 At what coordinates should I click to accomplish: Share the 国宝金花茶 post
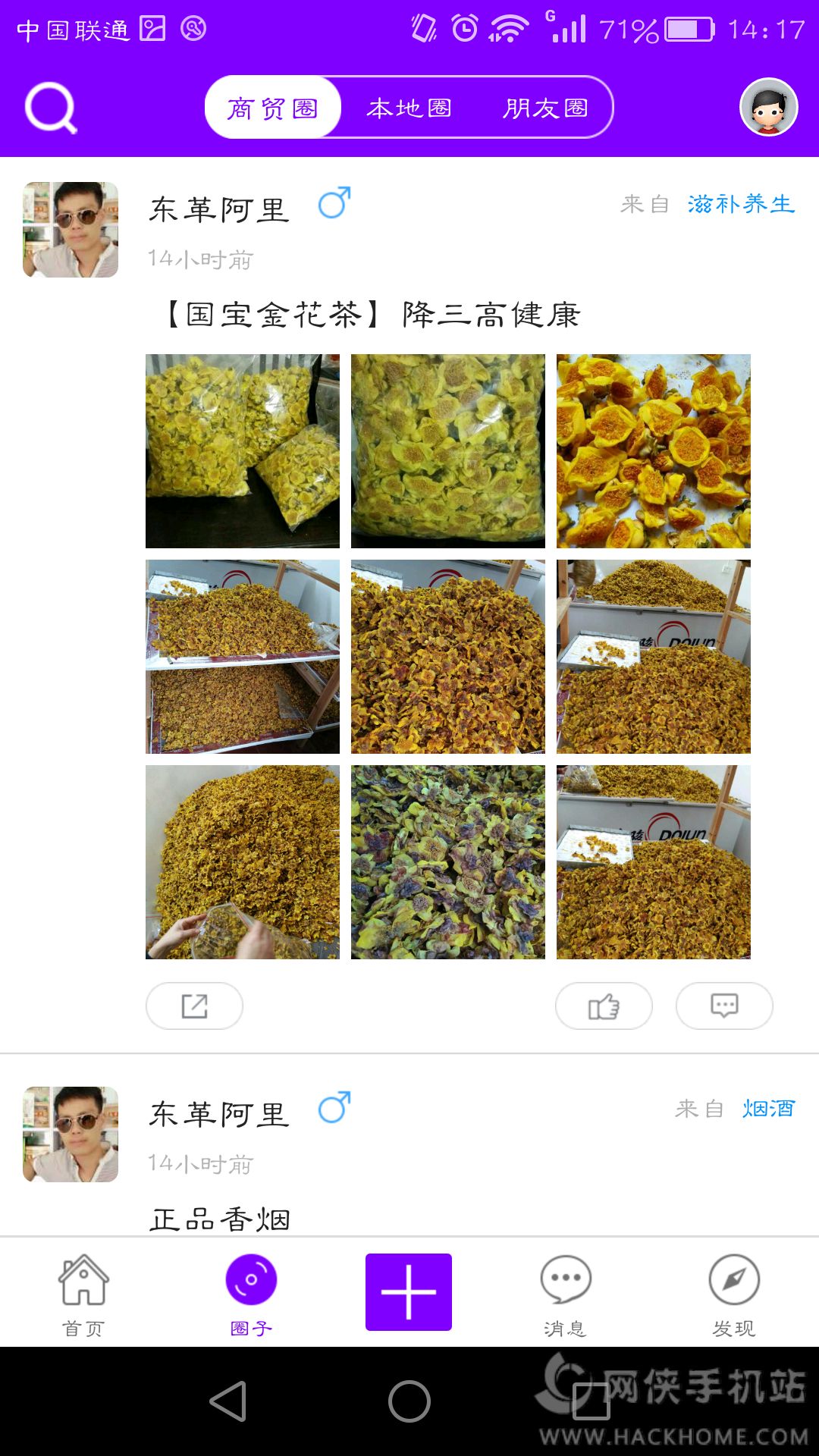[194, 1006]
